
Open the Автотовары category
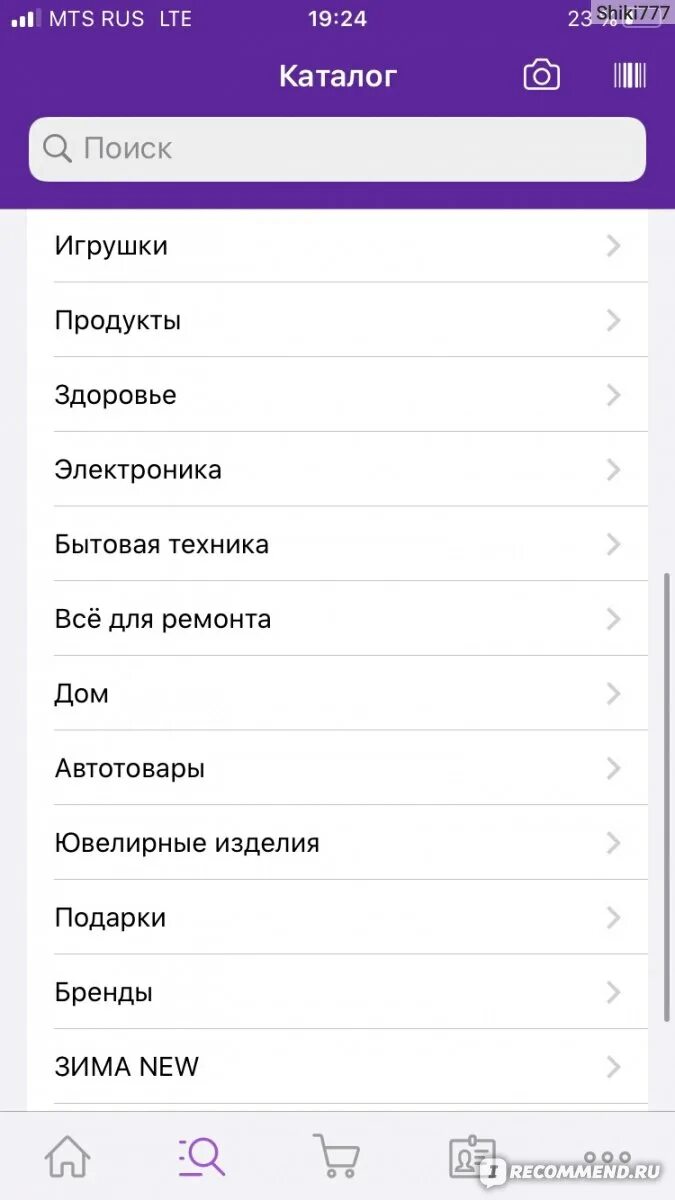point(337,769)
